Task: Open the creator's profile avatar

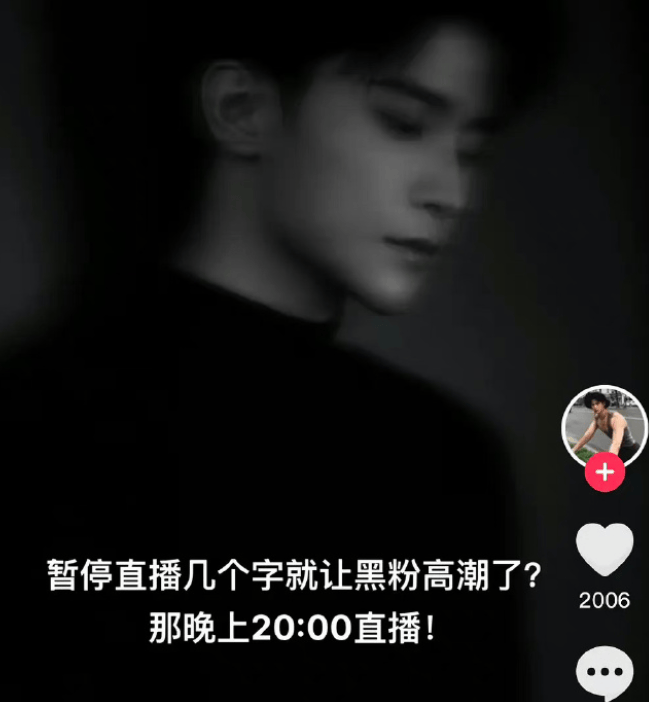Action: click(x=604, y=426)
